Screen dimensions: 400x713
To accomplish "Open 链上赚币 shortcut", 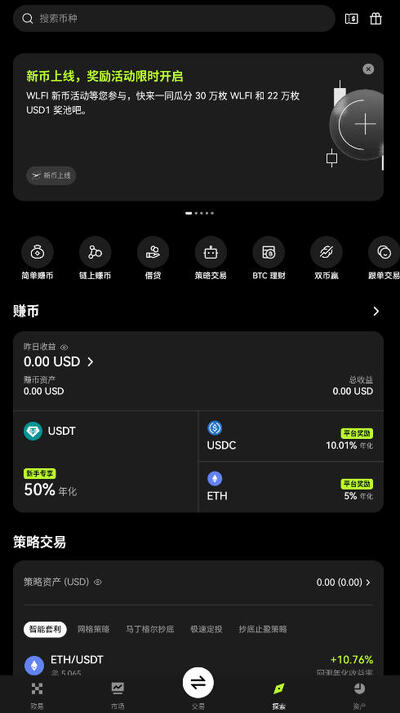I will pos(95,258).
